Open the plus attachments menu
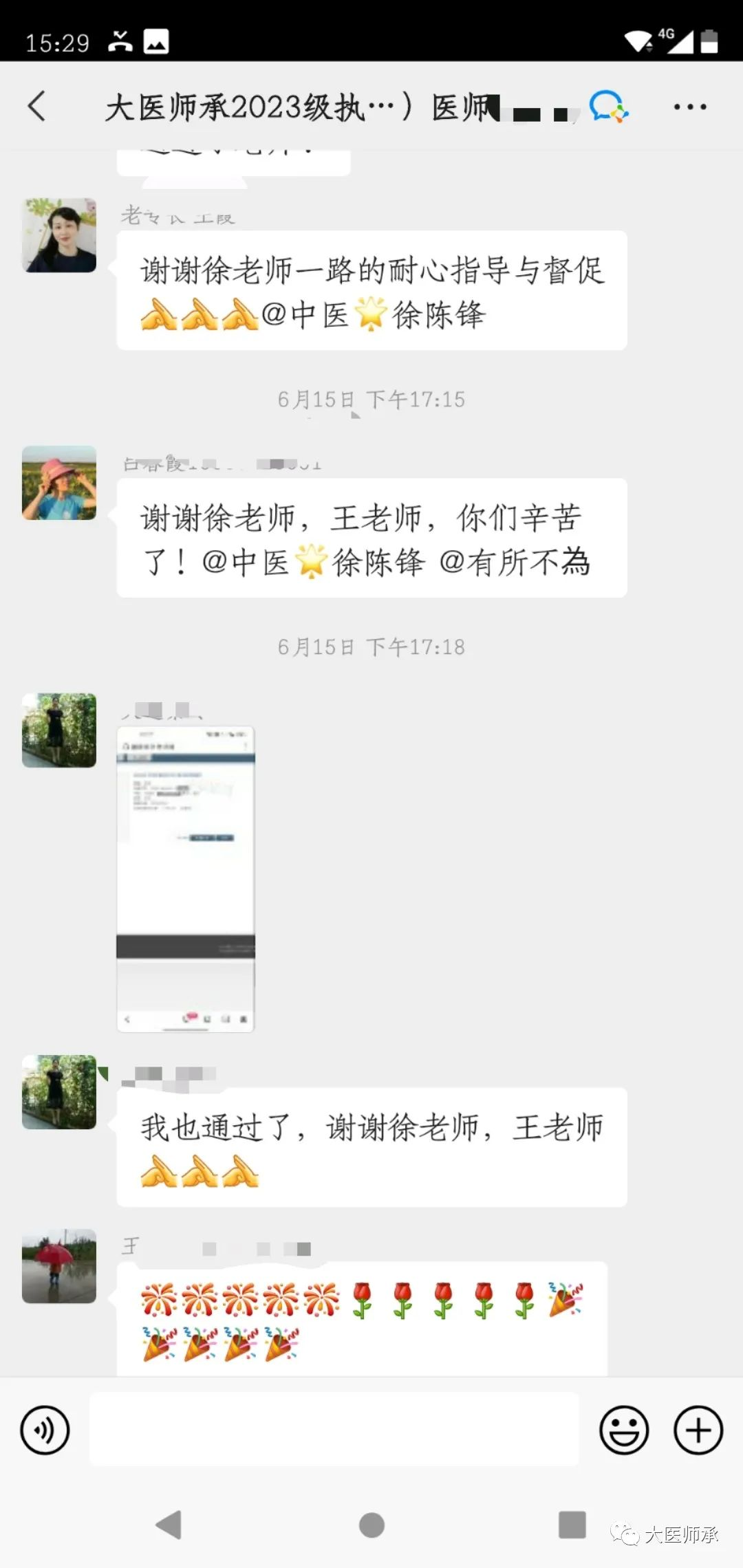The width and height of the screenshot is (743, 1568). point(698,1430)
